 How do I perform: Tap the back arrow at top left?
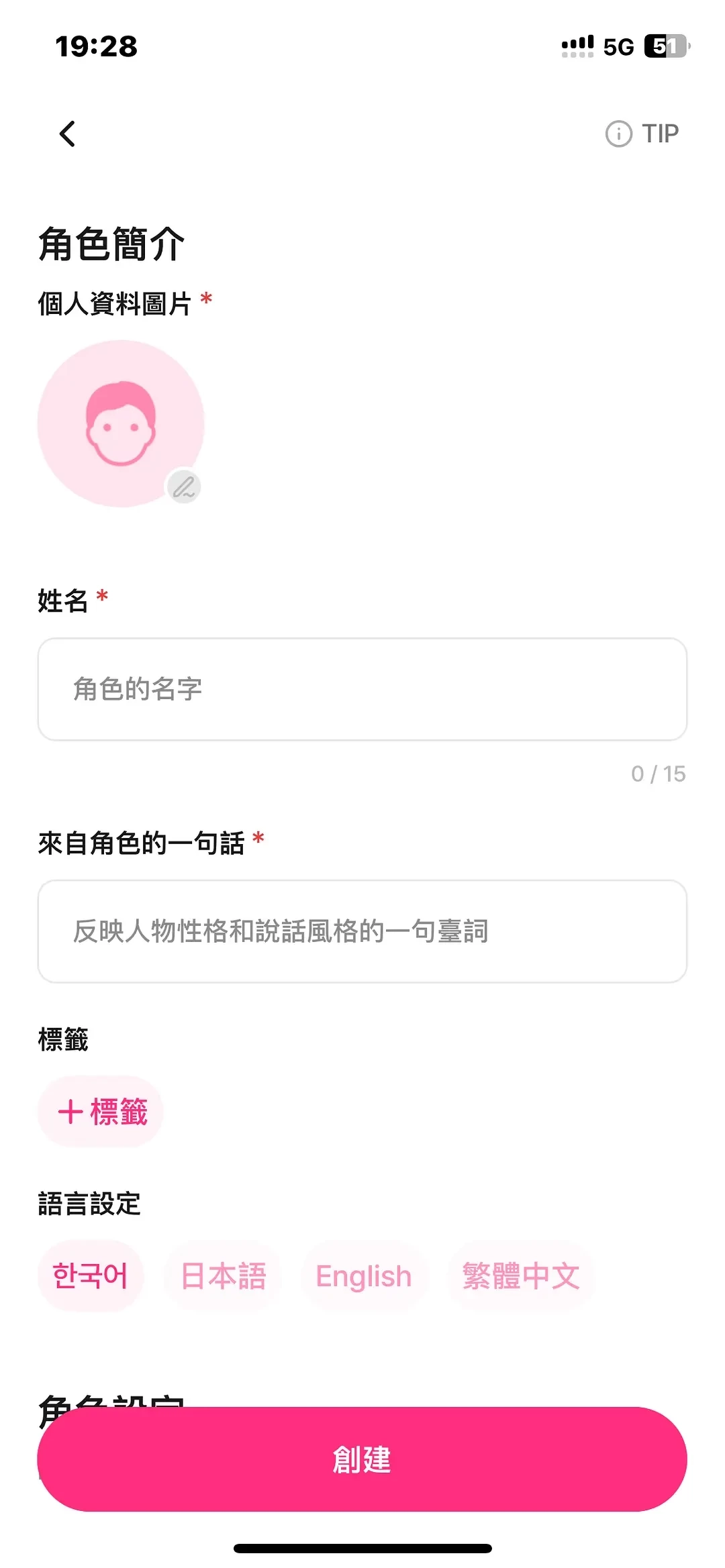click(x=66, y=134)
